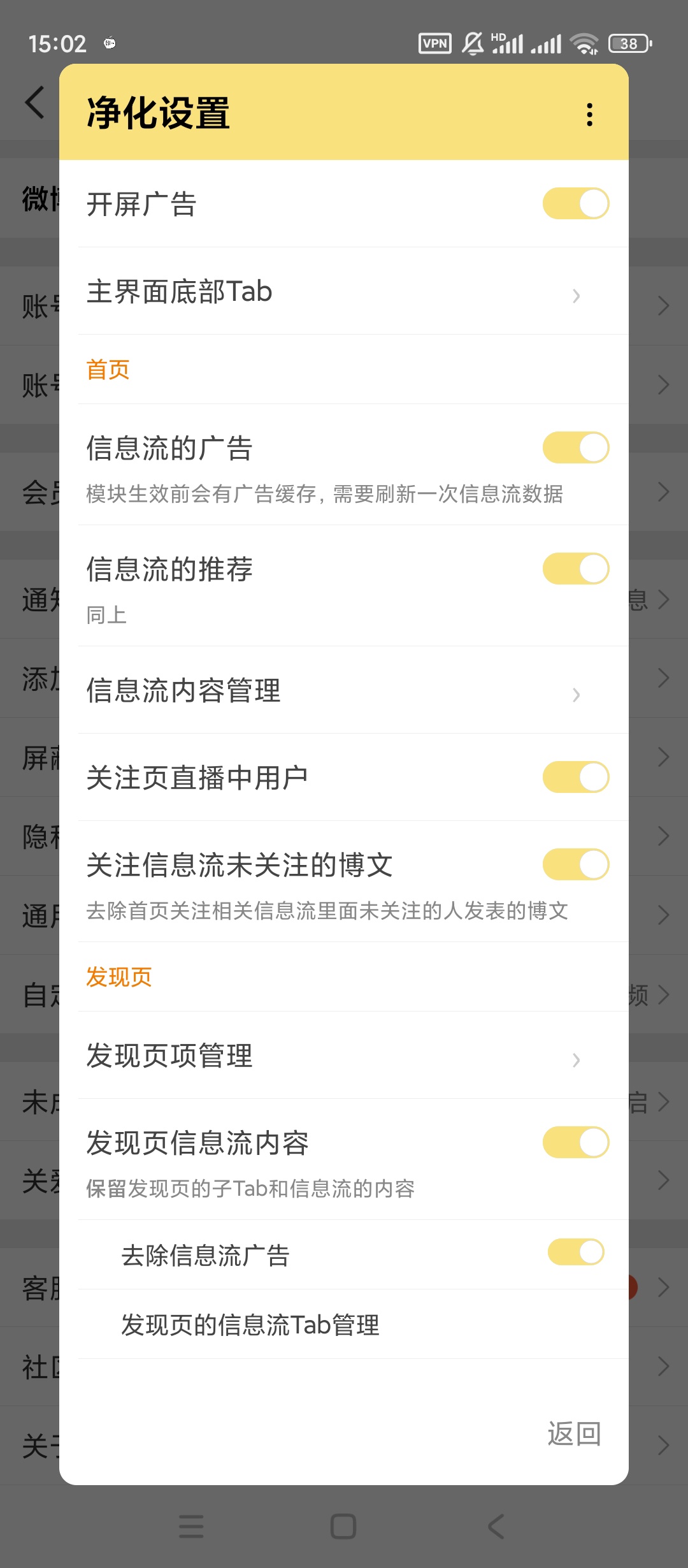Turn off 关注页直播中用户 switch
This screenshot has width=688, height=1568.
pyautogui.click(x=575, y=778)
